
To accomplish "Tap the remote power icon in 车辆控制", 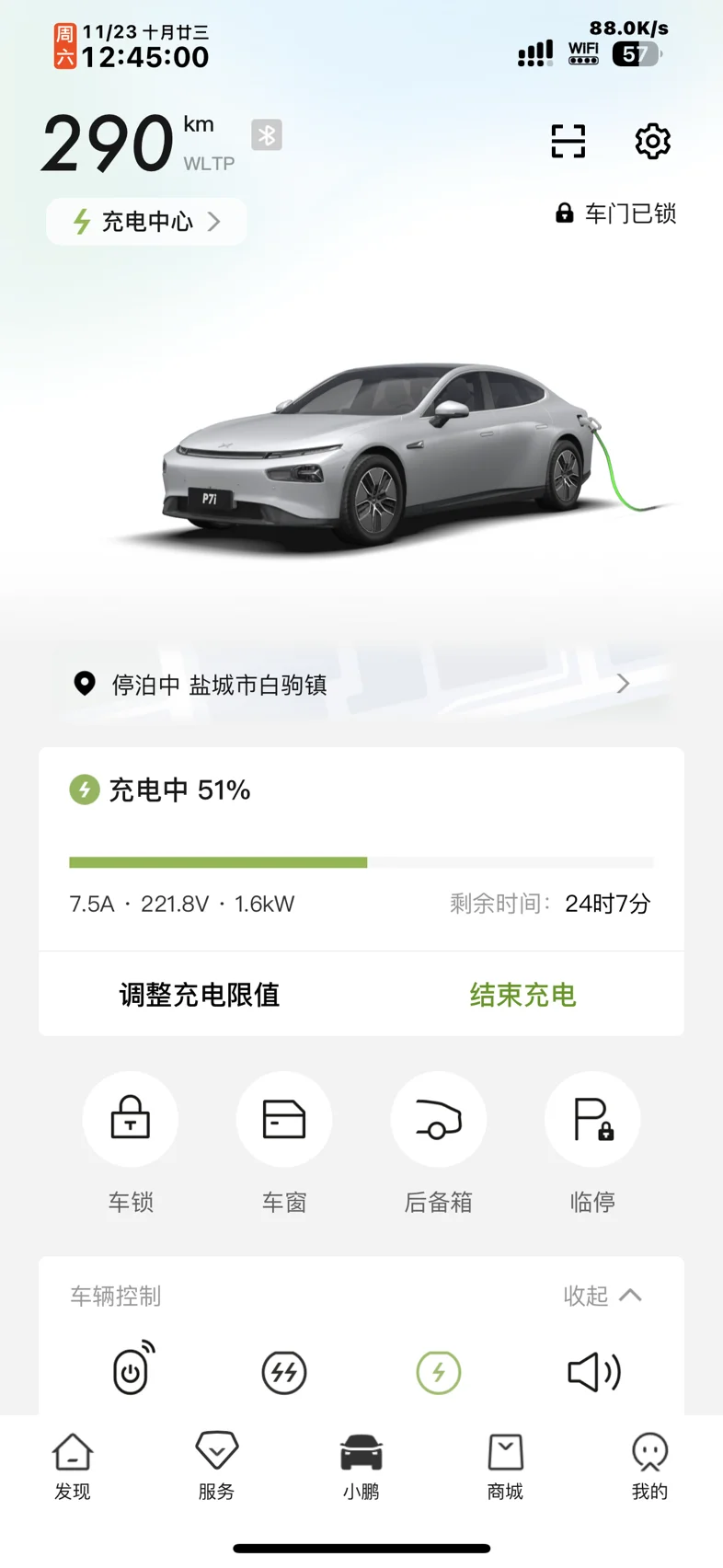I will pyautogui.click(x=132, y=1369).
